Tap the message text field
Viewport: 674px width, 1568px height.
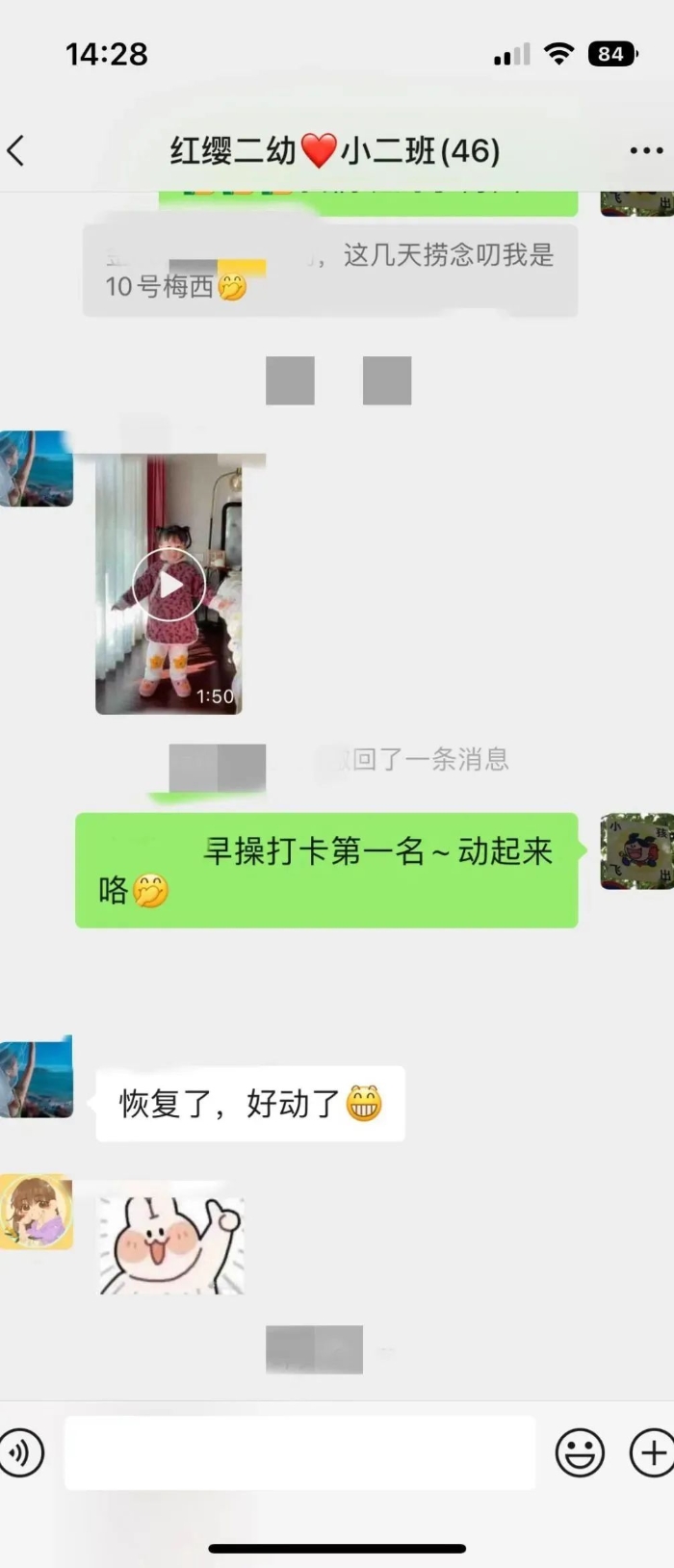pos(299,1452)
